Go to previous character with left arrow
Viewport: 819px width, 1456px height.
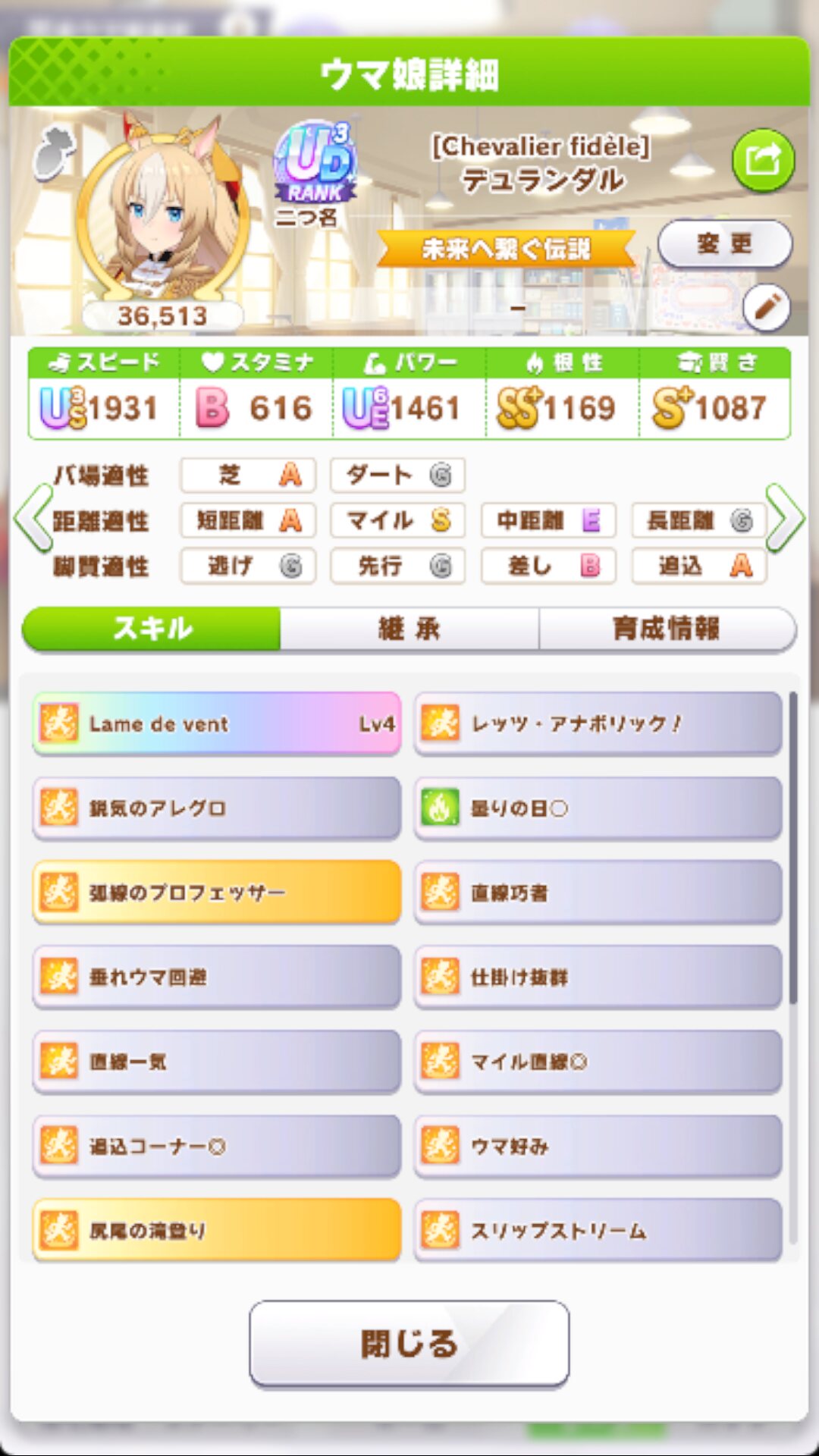(x=33, y=519)
